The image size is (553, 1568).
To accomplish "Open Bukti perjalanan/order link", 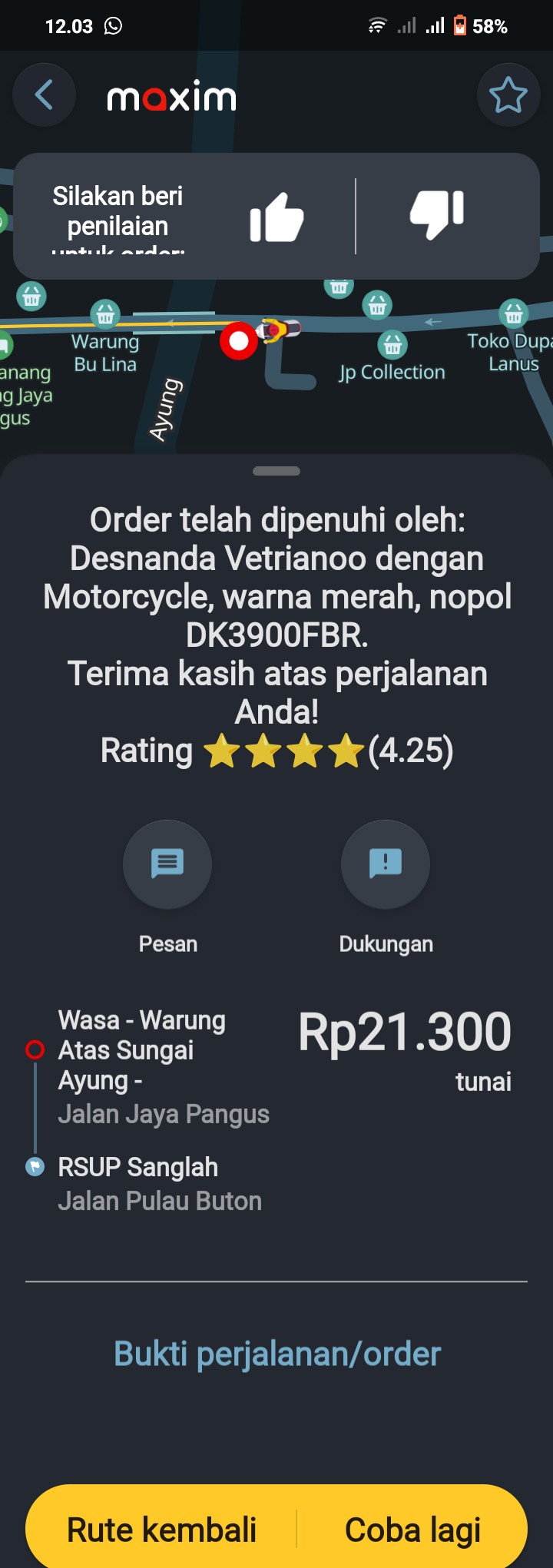I will (x=276, y=1354).
